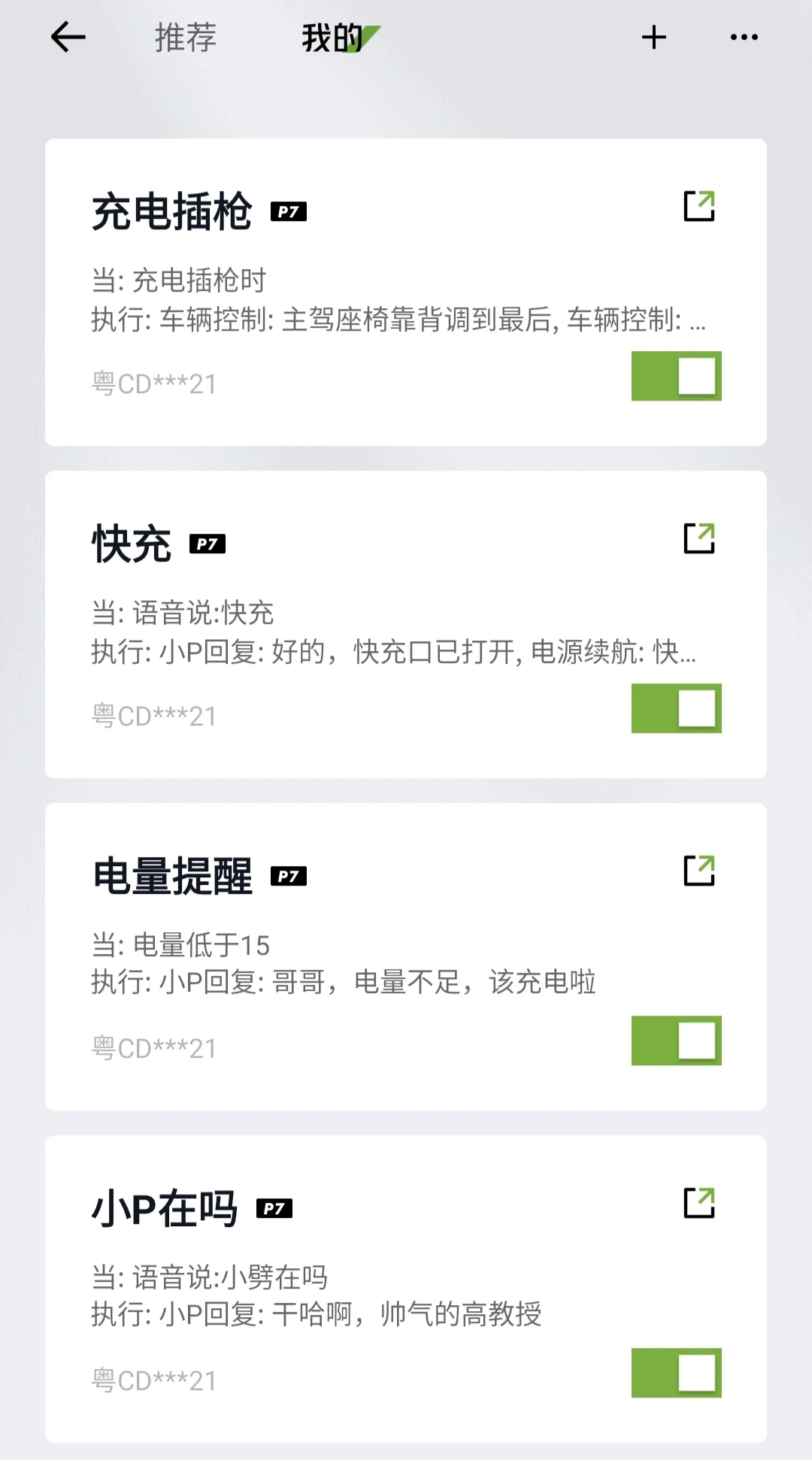Toggle off 电量提醒 switch
812x1460 pixels.
pos(677,1040)
